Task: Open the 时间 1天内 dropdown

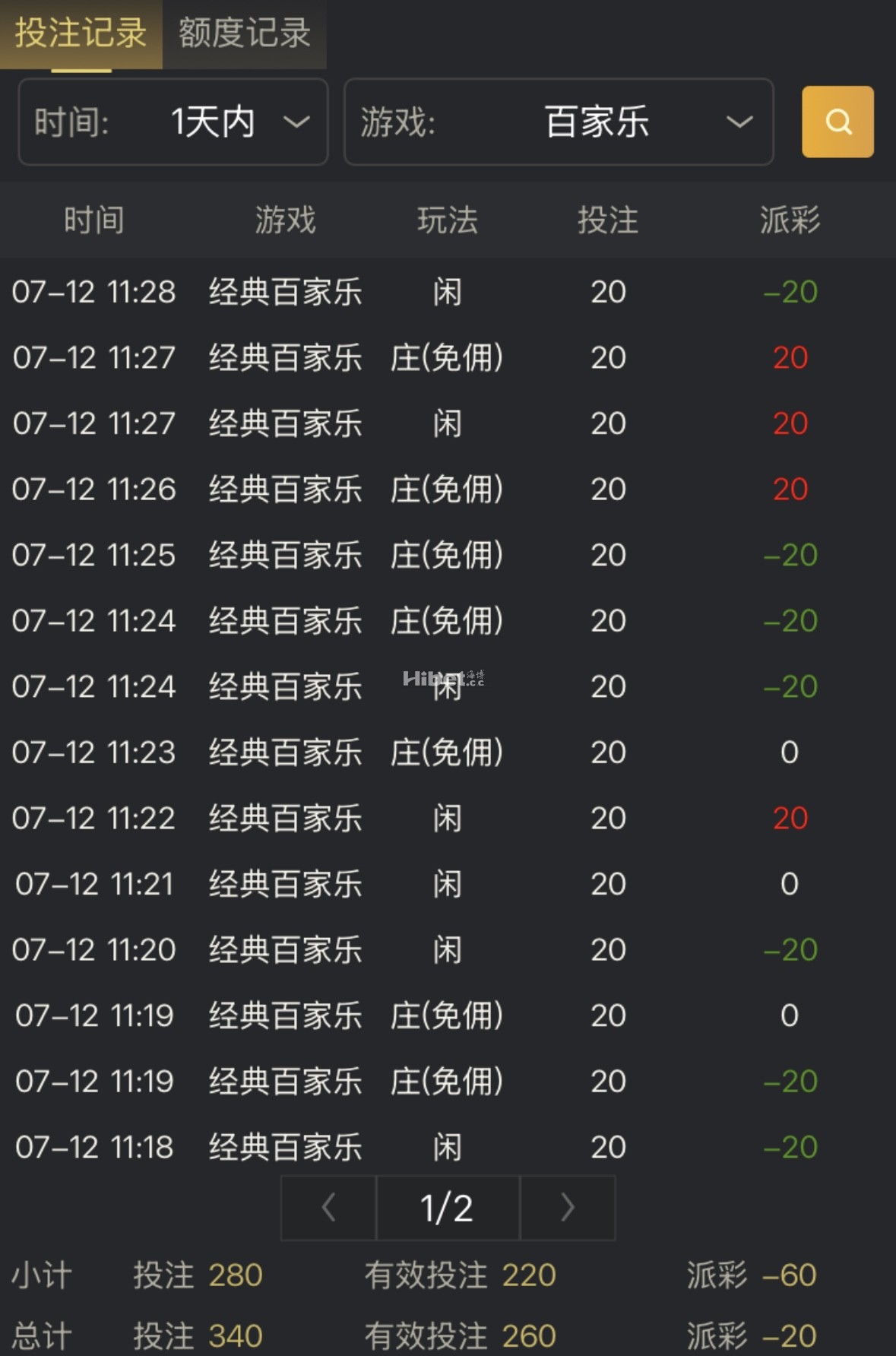Action: pos(173,122)
